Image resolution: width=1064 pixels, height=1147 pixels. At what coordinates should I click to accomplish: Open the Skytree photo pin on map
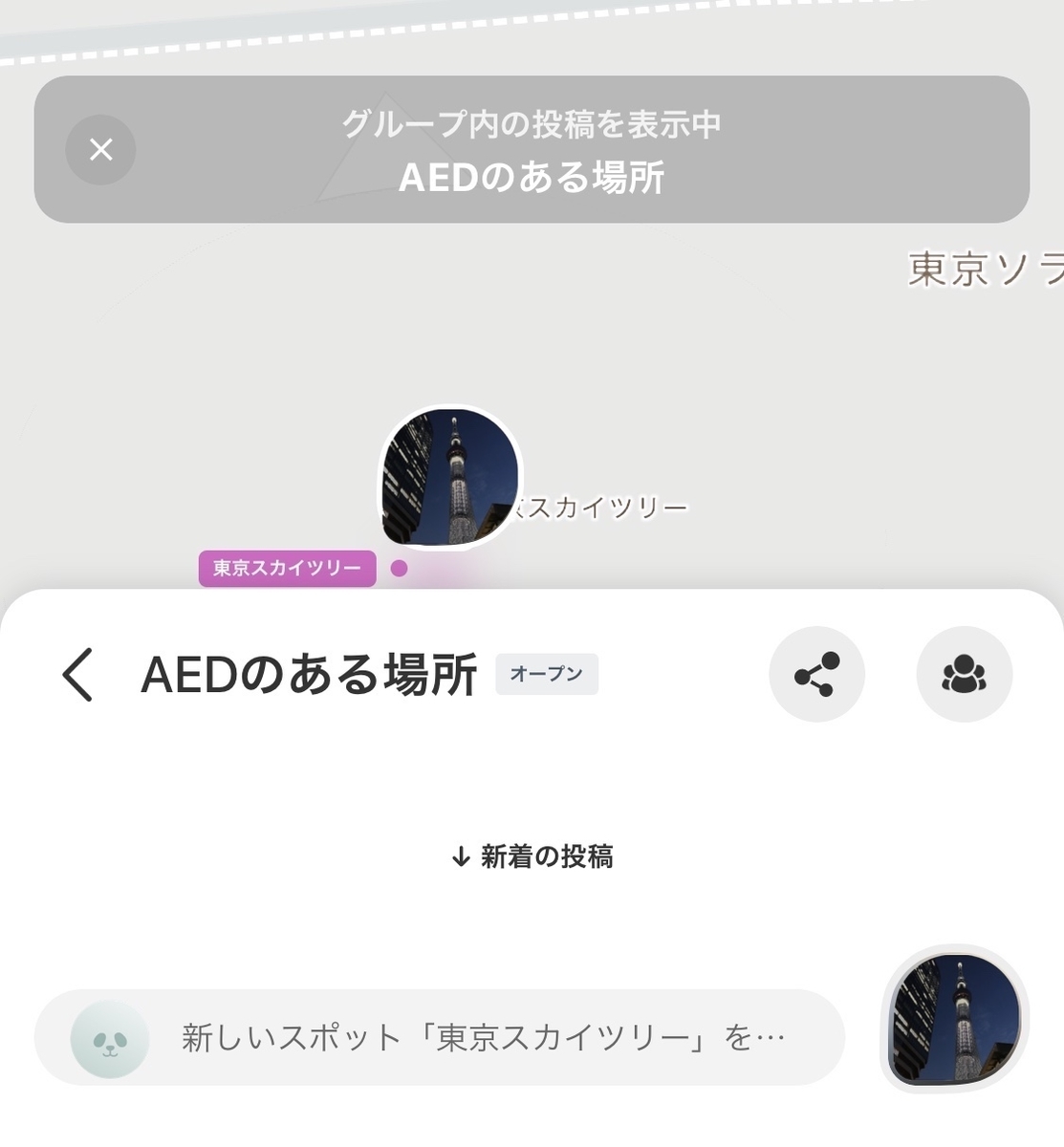pyautogui.click(x=450, y=478)
